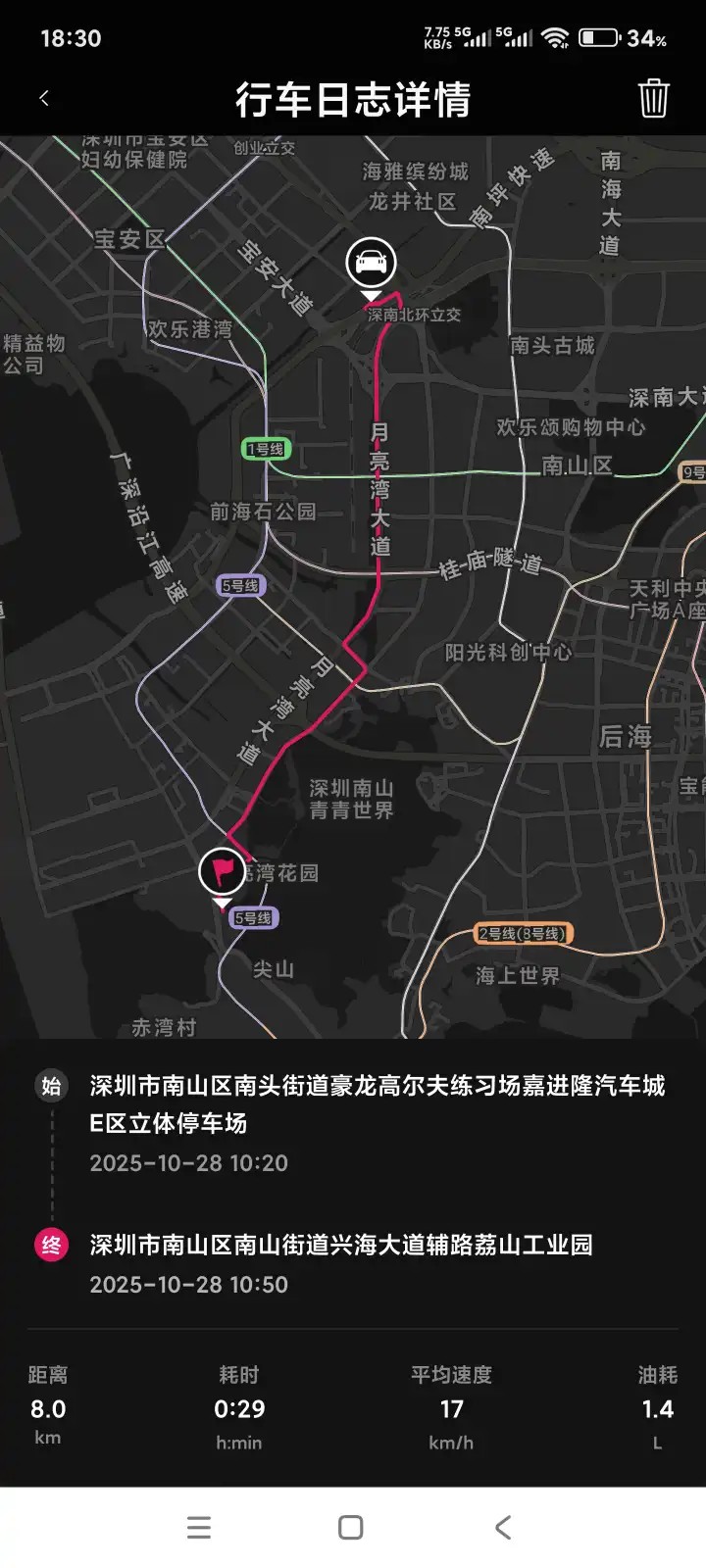Delete this trip log with the trash icon
The width and height of the screenshot is (706, 1568).
(653, 99)
